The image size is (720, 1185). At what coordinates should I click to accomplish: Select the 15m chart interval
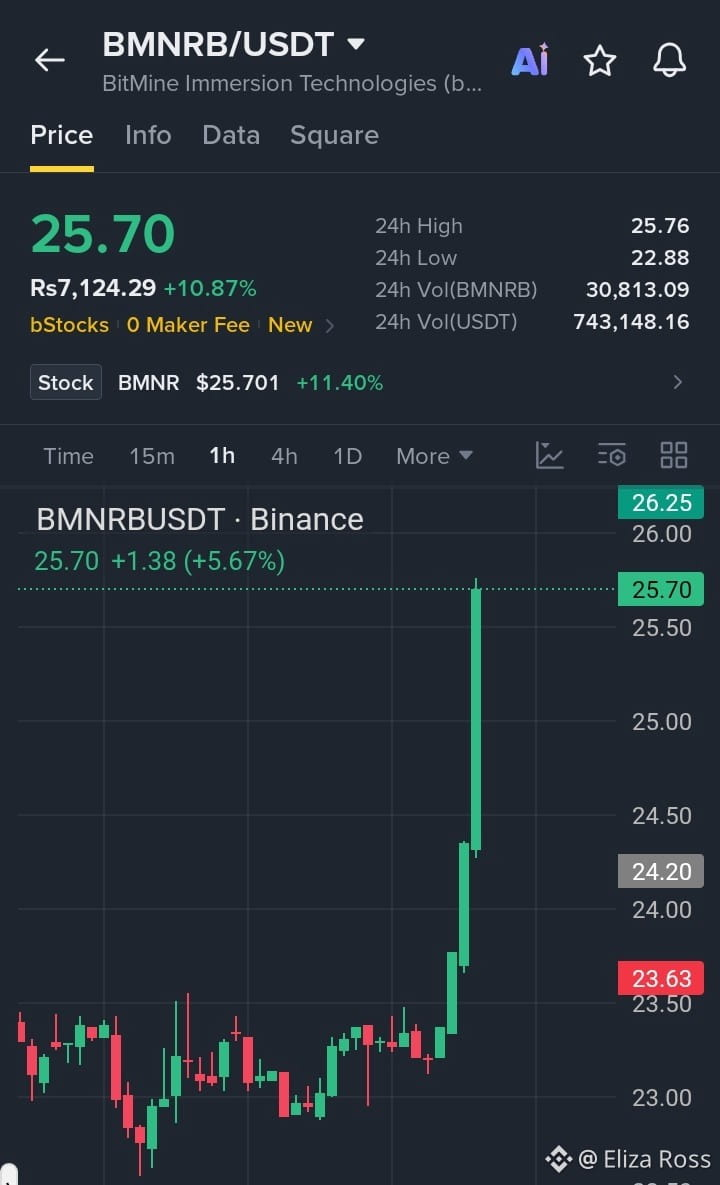(152, 456)
